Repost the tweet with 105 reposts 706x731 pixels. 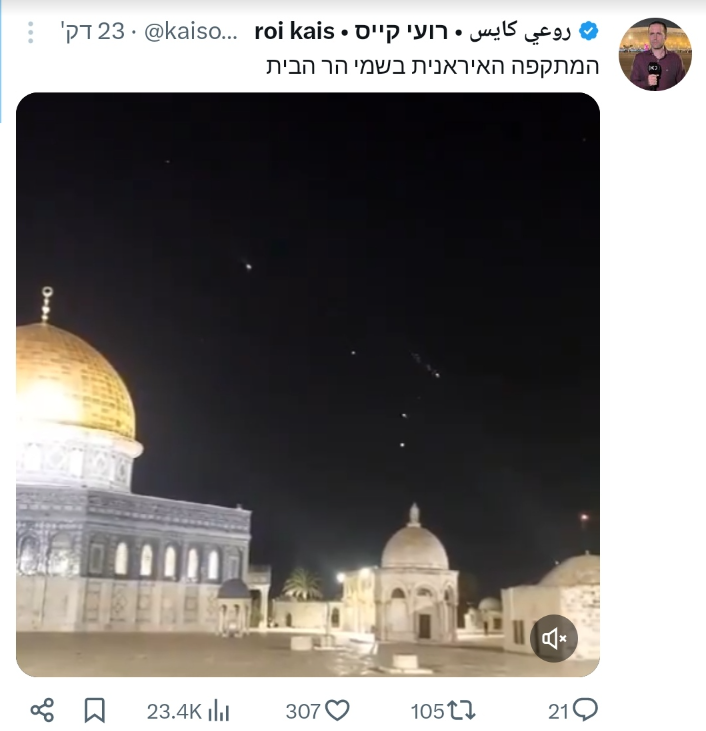443,711
